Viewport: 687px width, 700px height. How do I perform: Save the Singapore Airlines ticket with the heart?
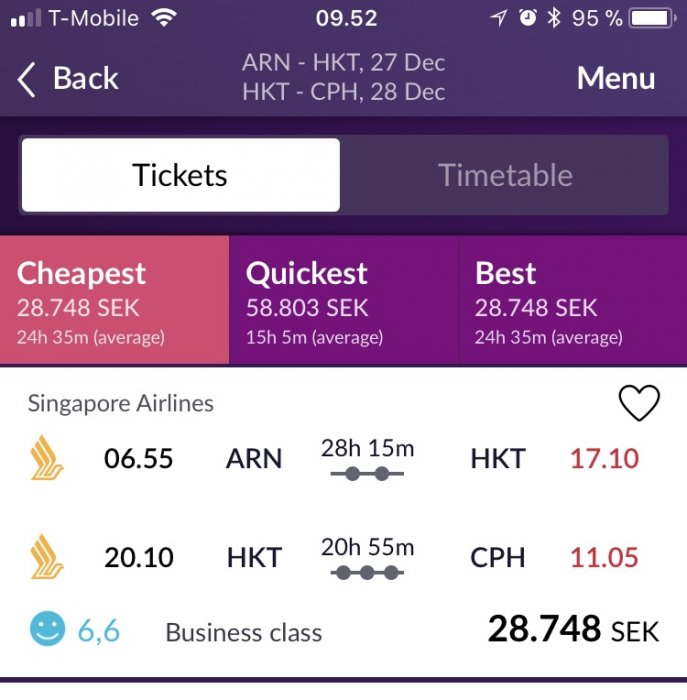click(x=639, y=403)
